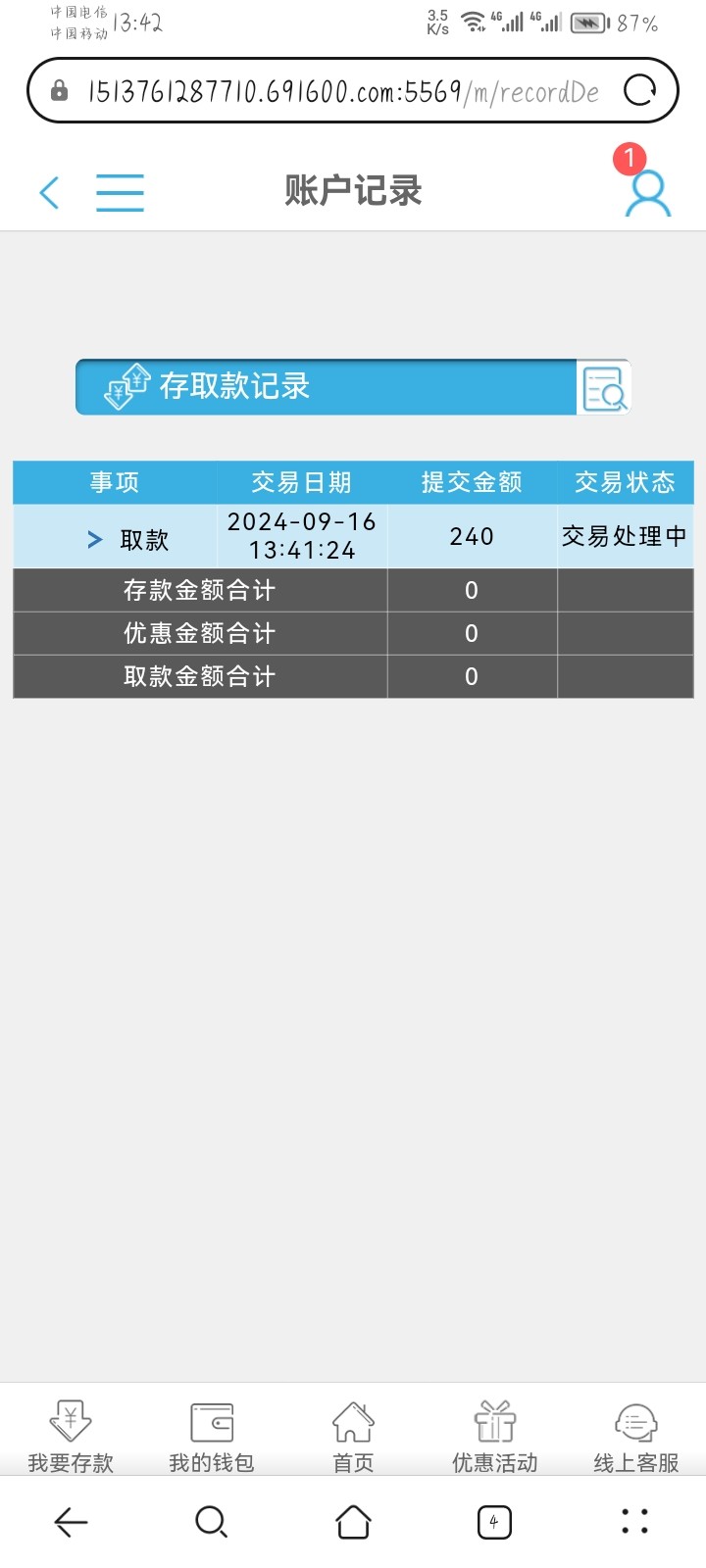Open the browser search button

tap(212, 1522)
